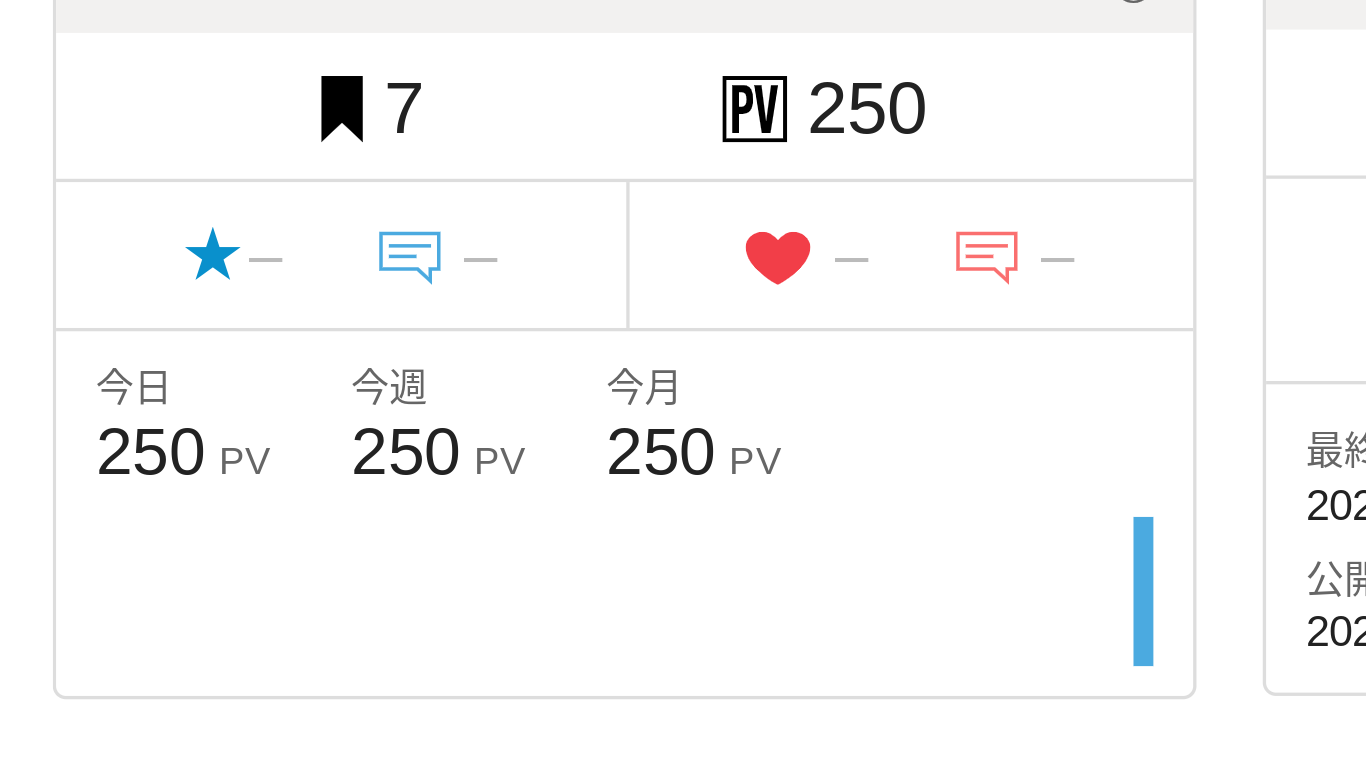Open the PV 250 access stats

click(824, 109)
